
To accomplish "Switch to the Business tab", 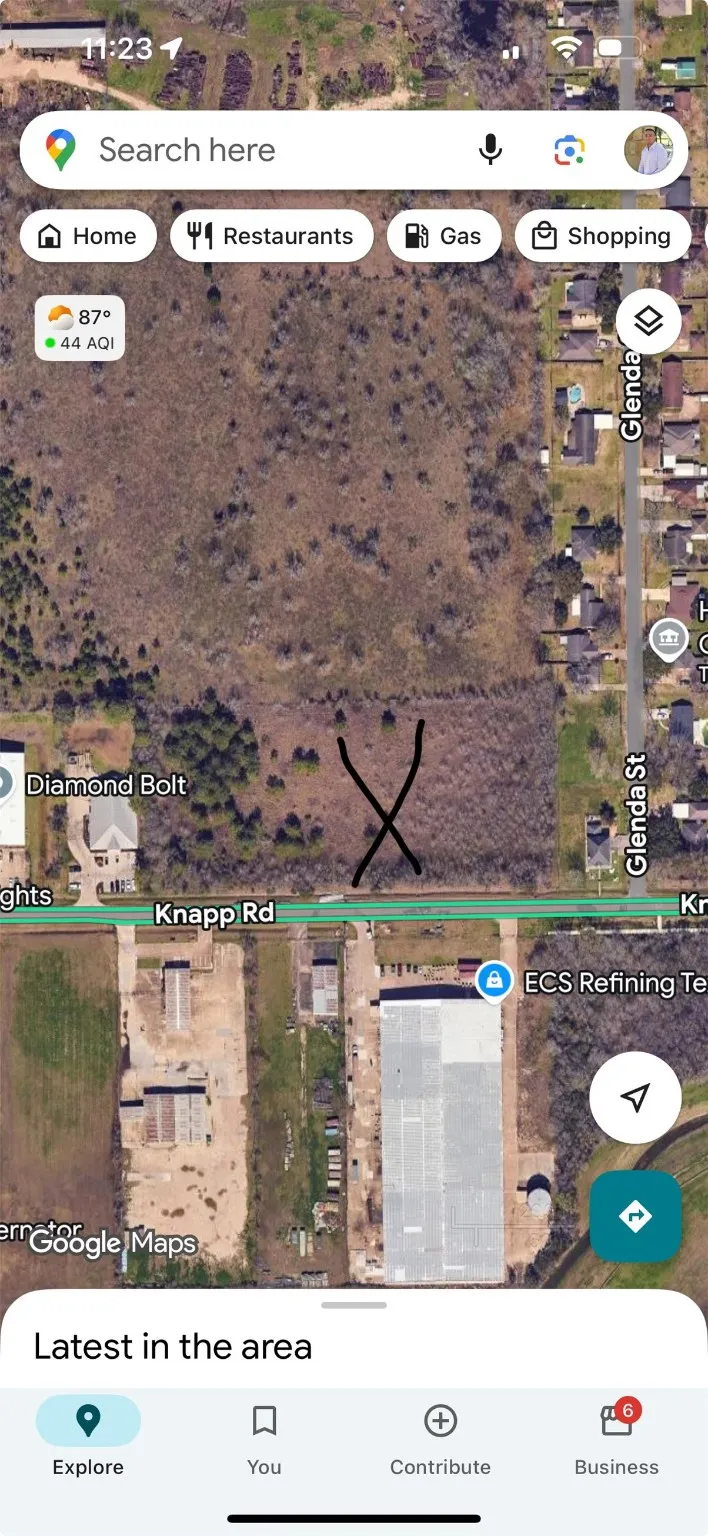I will [616, 1436].
